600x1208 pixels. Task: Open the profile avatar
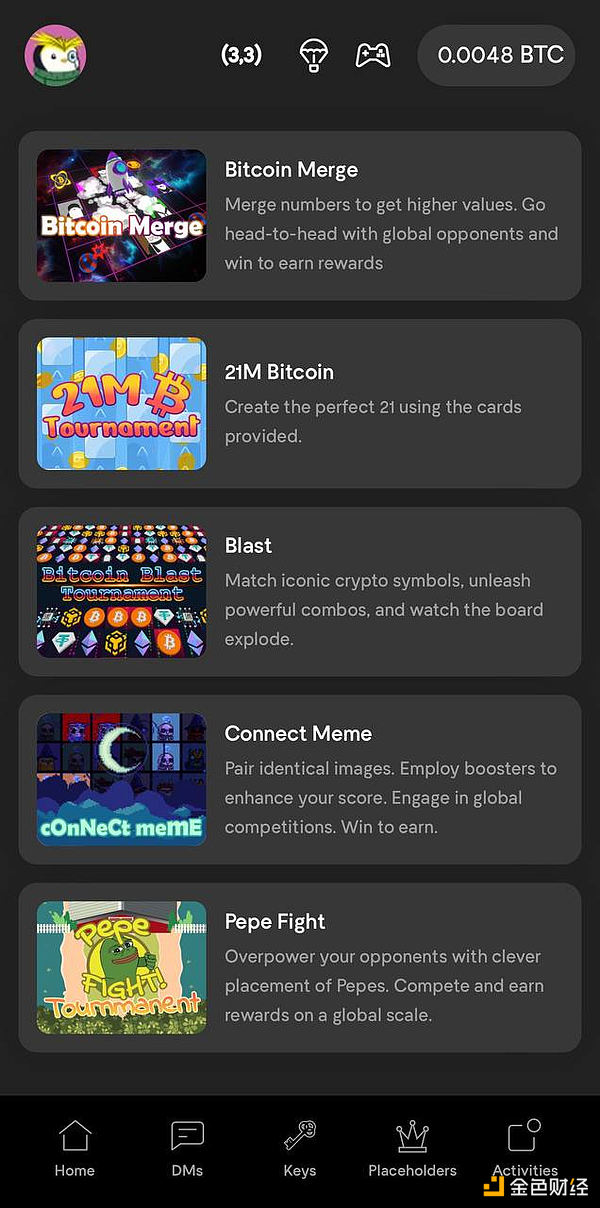click(55, 55)
